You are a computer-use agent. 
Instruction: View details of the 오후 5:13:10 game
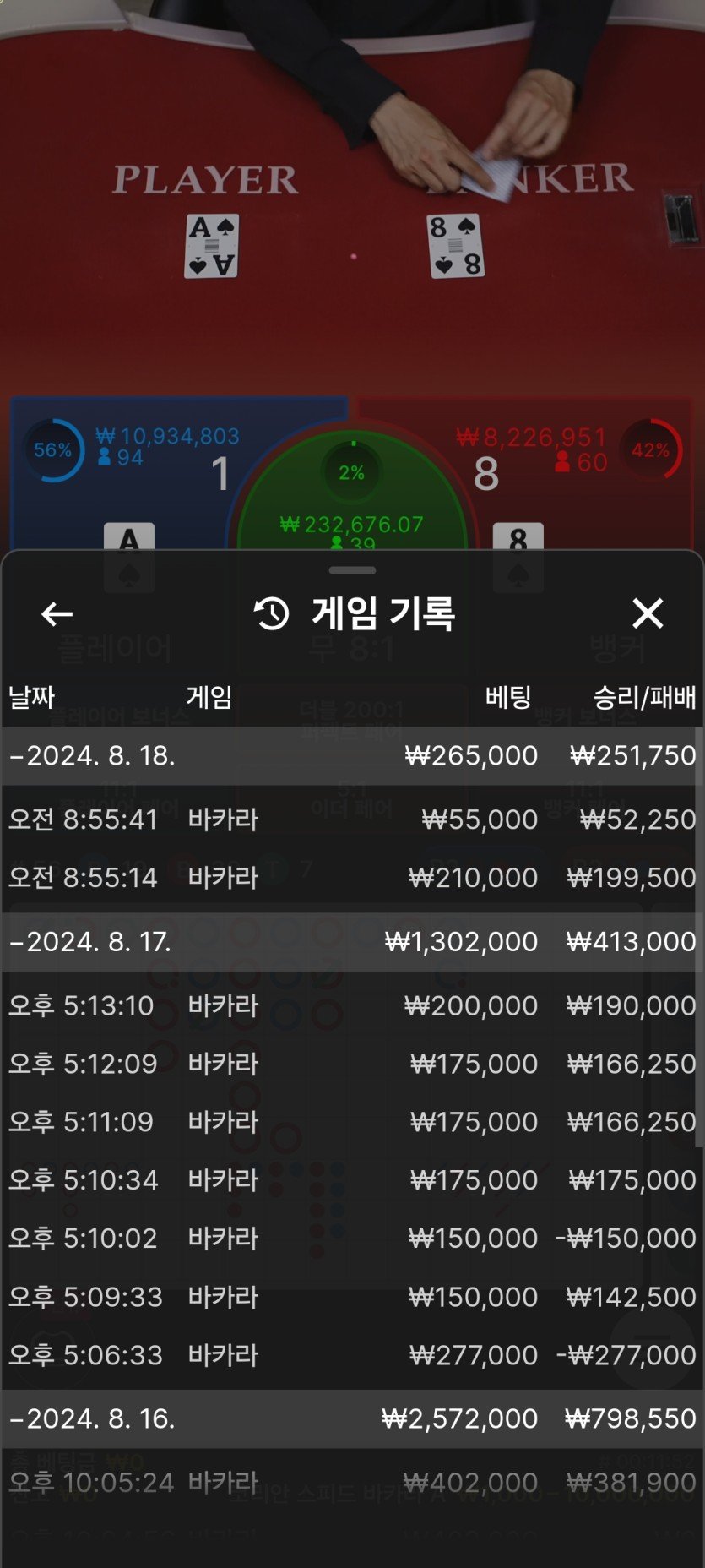pyautogui.click(x=352, y=1005)
